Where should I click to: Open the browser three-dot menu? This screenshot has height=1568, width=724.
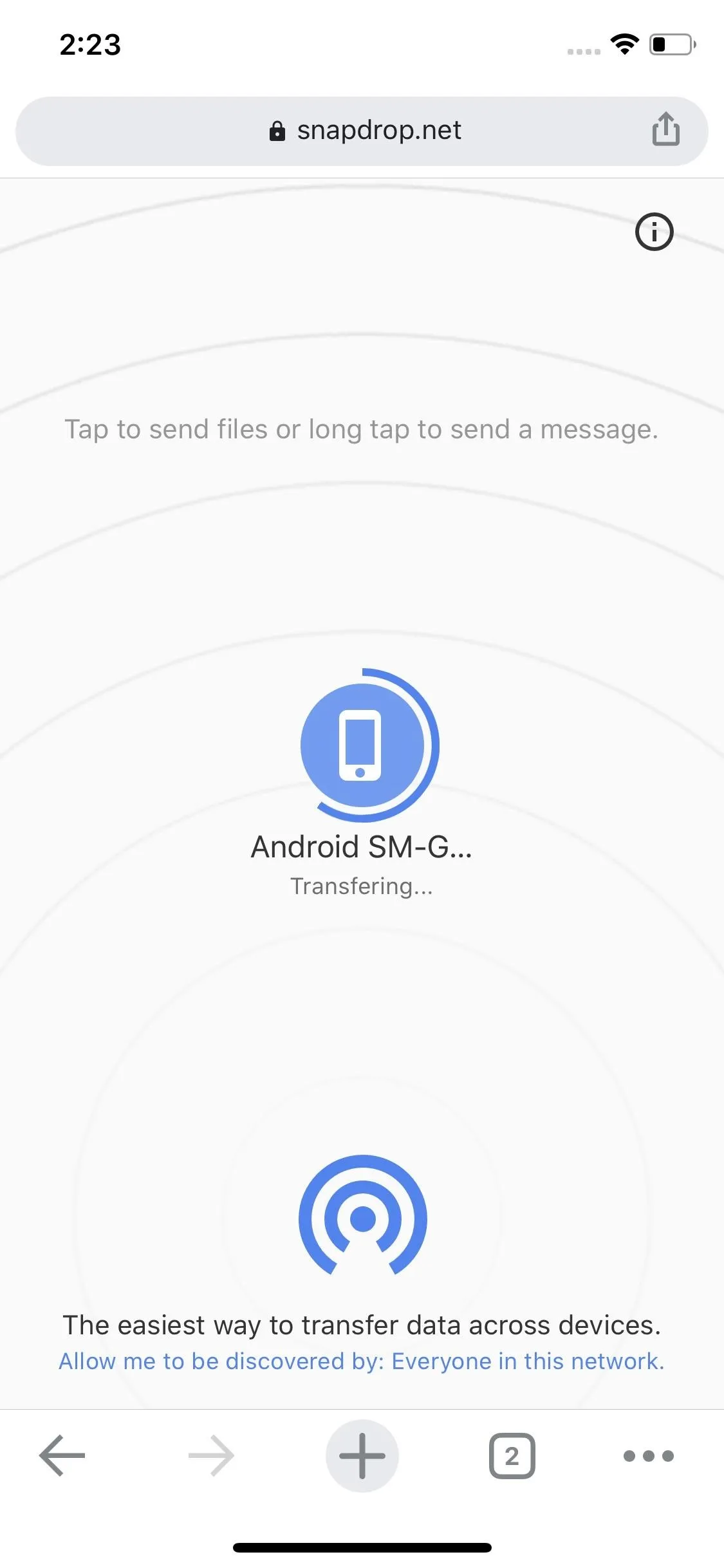(649, 1455)
